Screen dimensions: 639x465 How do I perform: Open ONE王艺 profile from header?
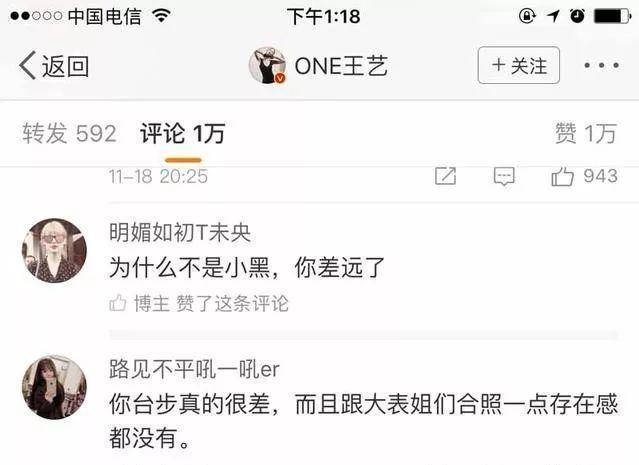(x=318, y=66)
